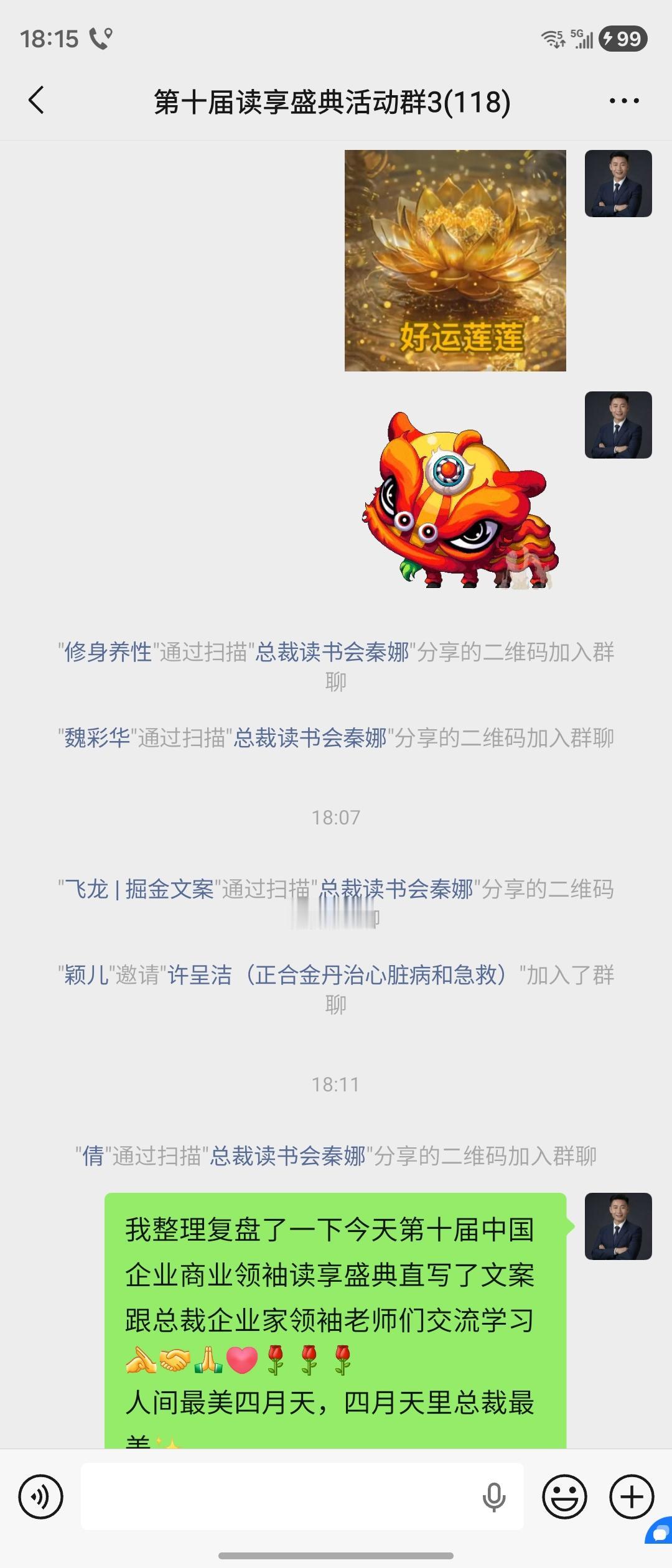
Task: Tap the Wi-Fi icon in the status bar
Action: [550, 39]
